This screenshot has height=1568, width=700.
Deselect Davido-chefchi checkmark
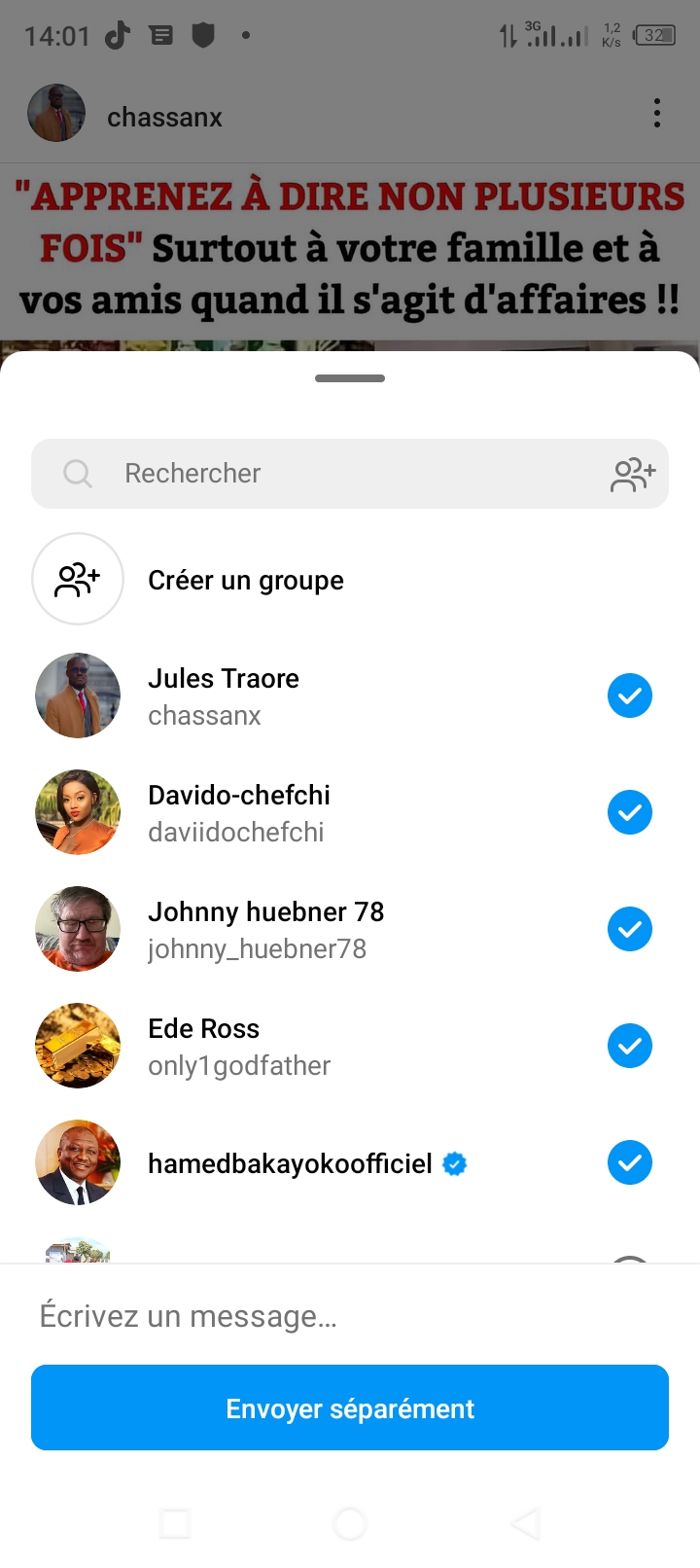pos(629,812)
